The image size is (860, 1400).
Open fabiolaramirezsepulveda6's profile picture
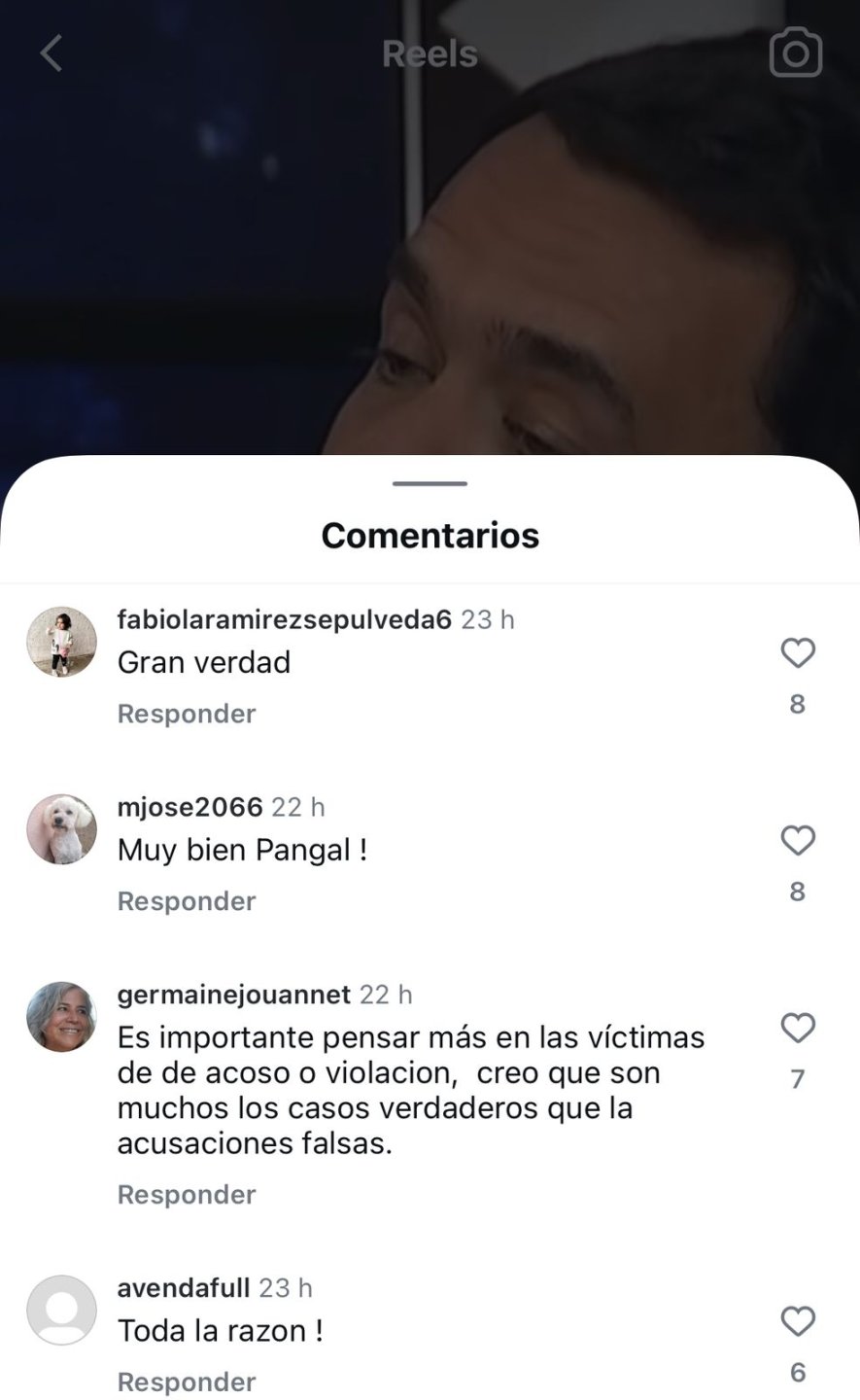coord(61,642)
